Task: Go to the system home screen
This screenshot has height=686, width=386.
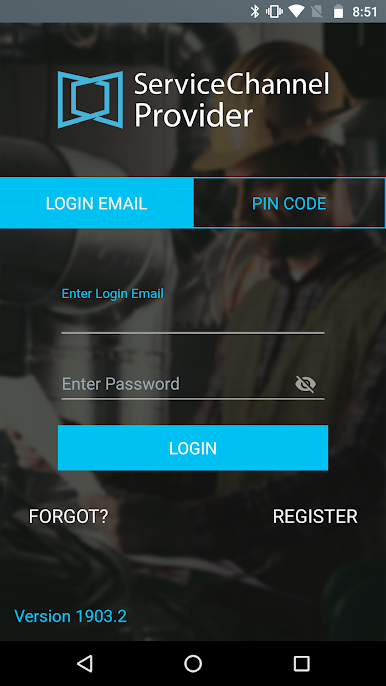Action: (193, 663)
